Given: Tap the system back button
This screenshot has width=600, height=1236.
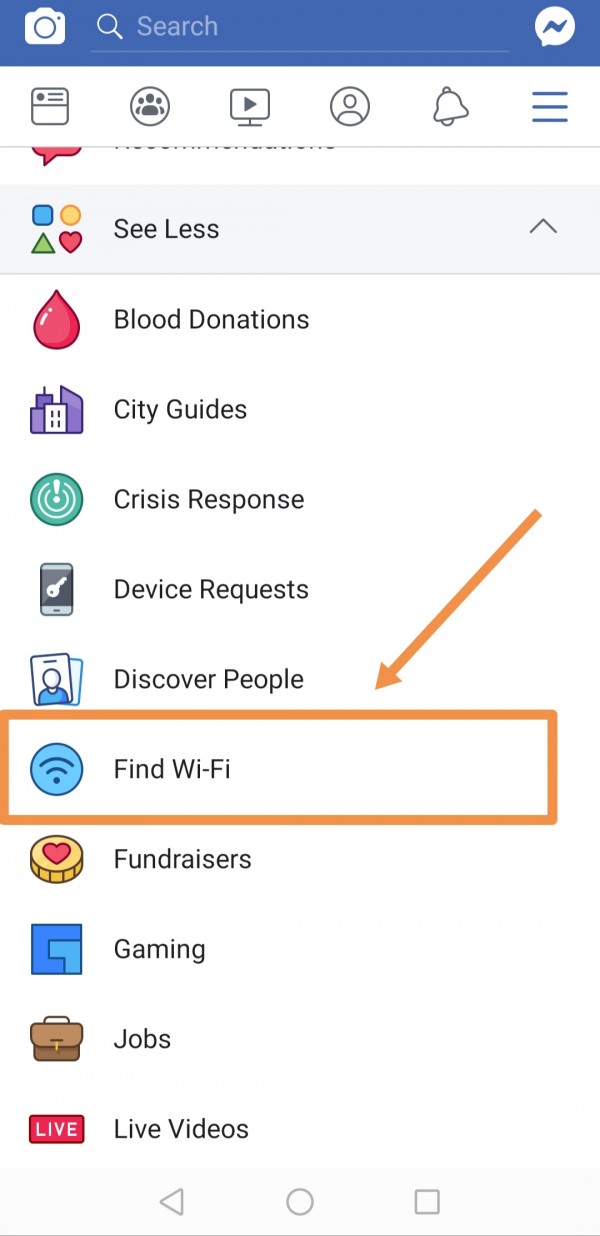Looking at the screenshot, I should pyautogui.click(x=172, y=1201).
